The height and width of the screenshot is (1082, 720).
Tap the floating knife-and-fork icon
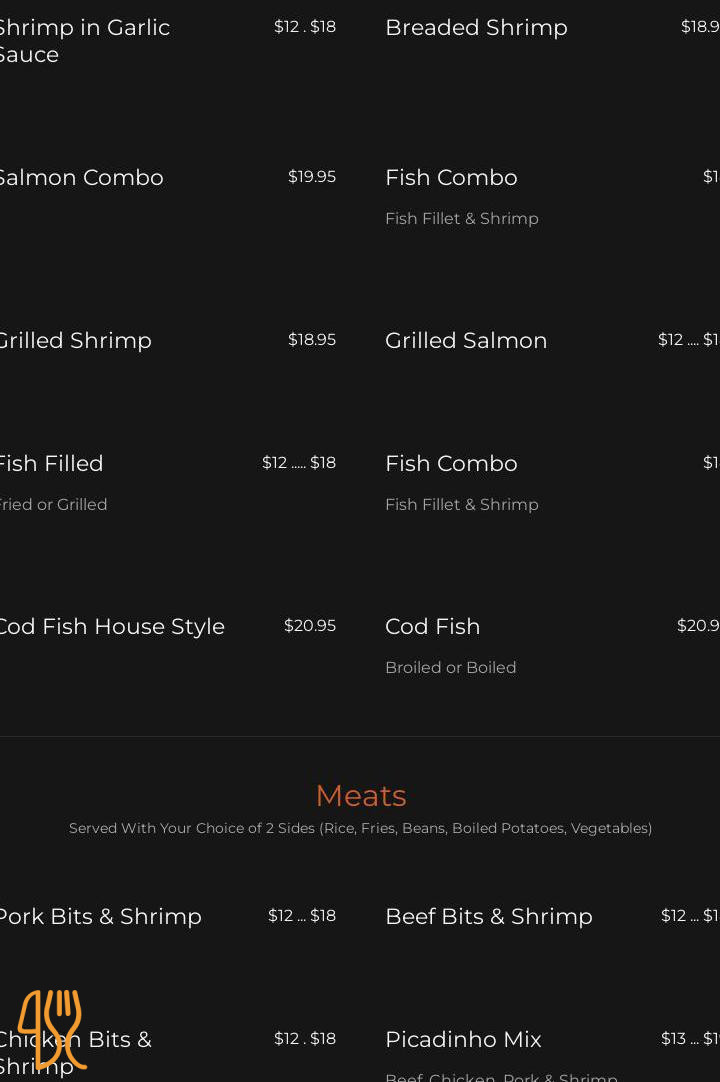click(50, 1028)
